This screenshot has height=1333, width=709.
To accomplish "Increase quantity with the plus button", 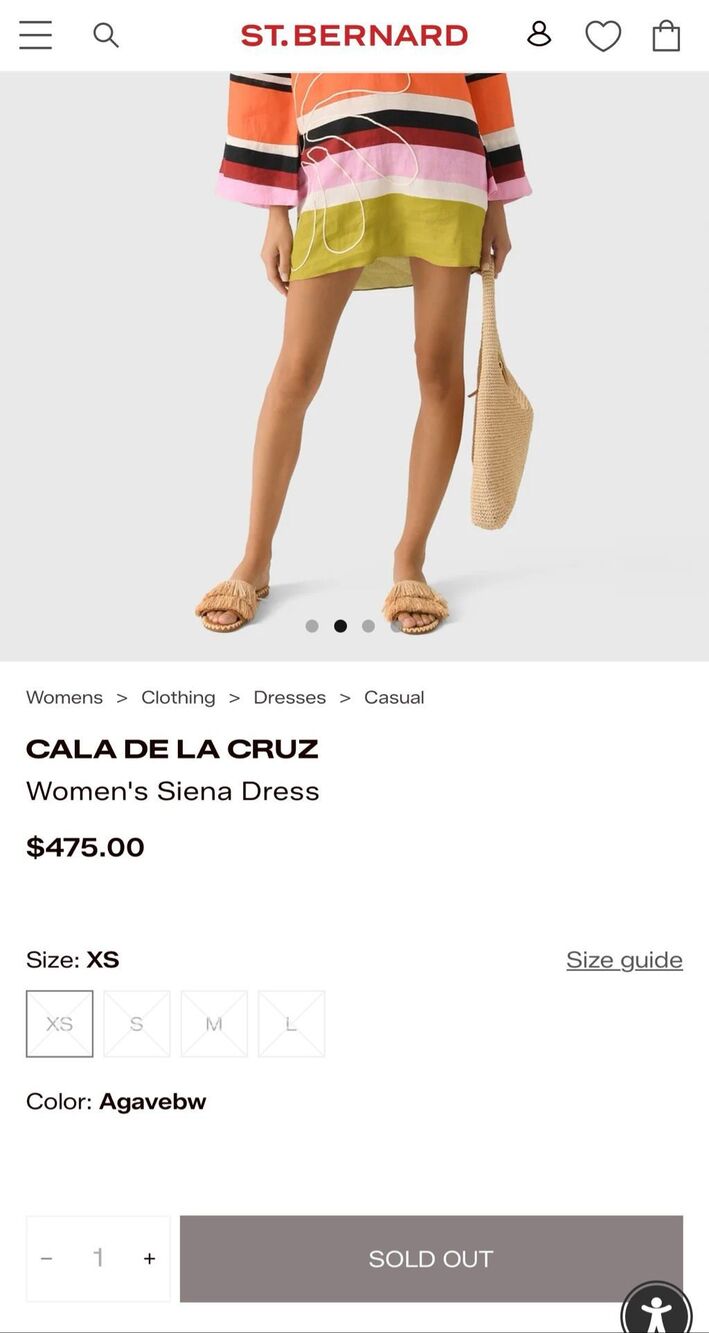I will (149, 1258).
